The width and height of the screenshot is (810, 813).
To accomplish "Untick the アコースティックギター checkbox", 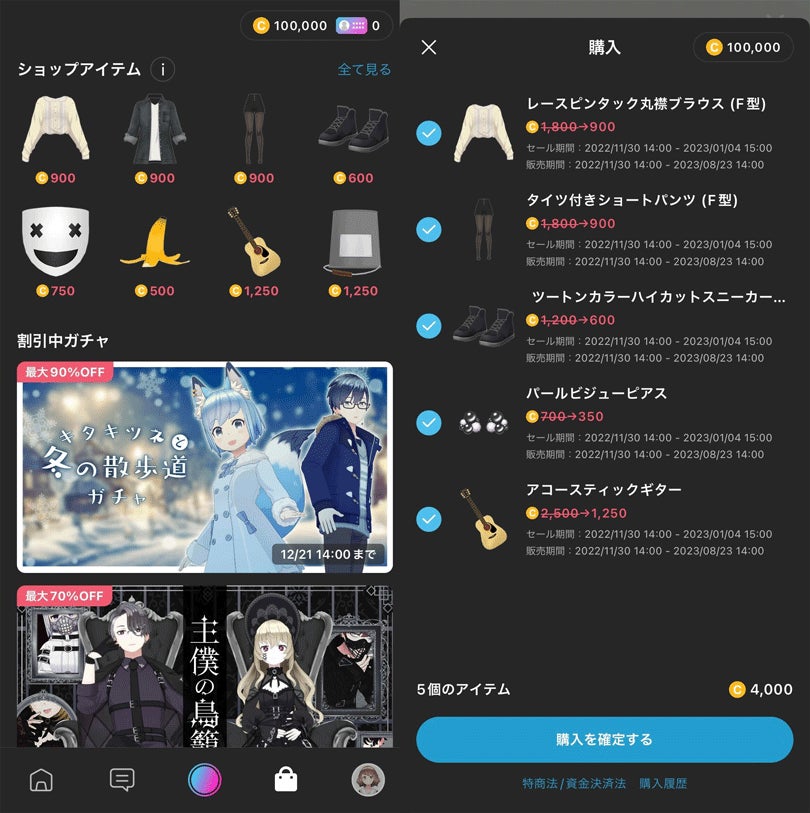I will (x=429, y=519).
